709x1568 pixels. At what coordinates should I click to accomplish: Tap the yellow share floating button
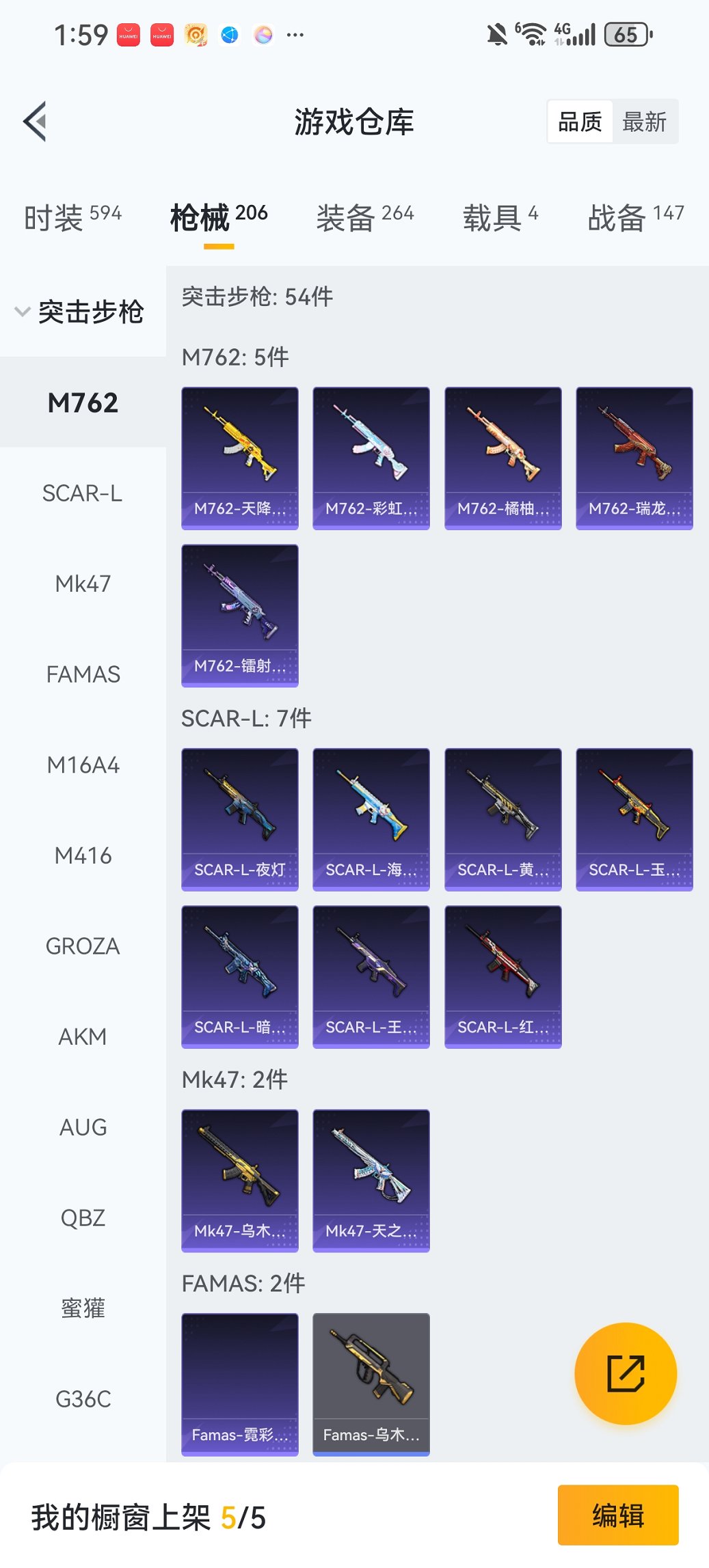pyautogui.click(x=626, y=1373)
